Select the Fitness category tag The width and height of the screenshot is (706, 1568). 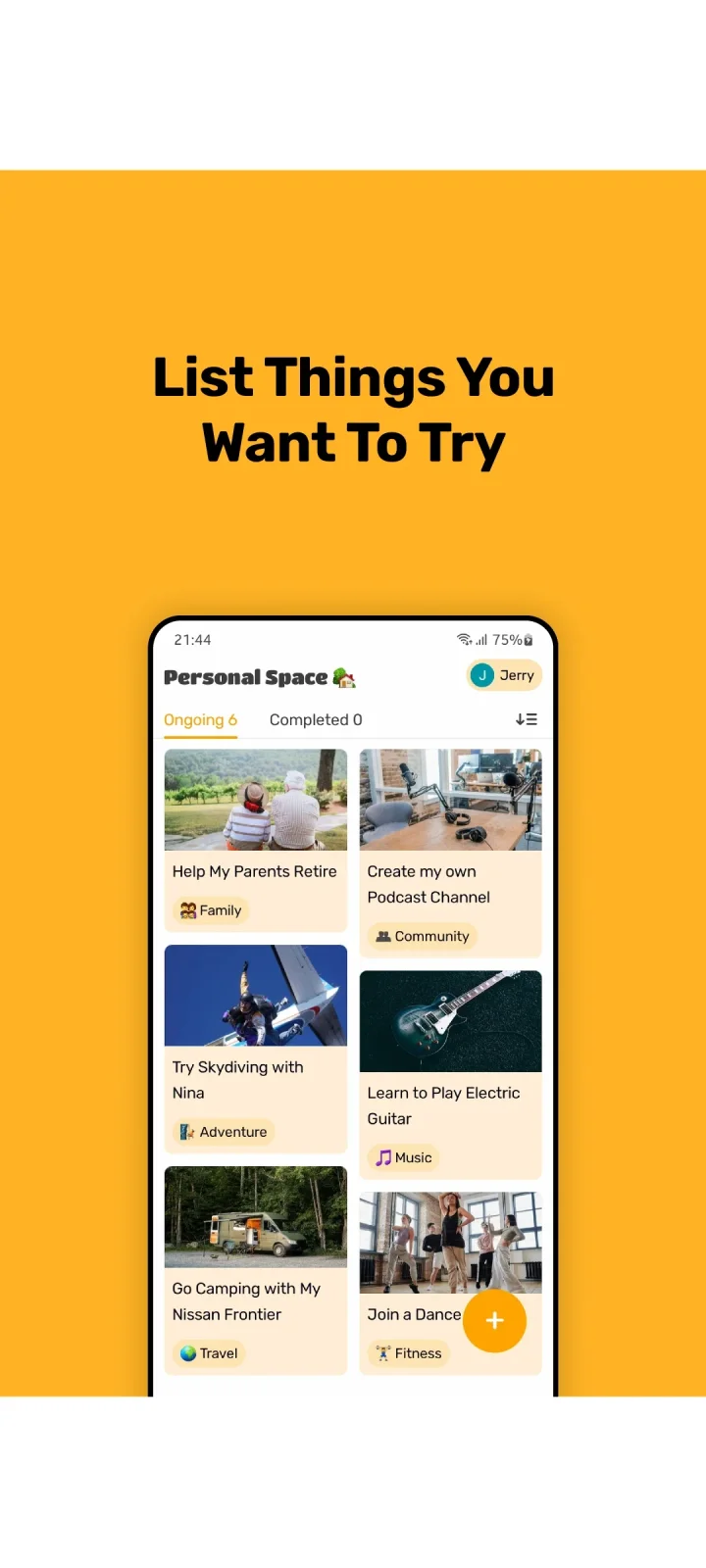408,1353
